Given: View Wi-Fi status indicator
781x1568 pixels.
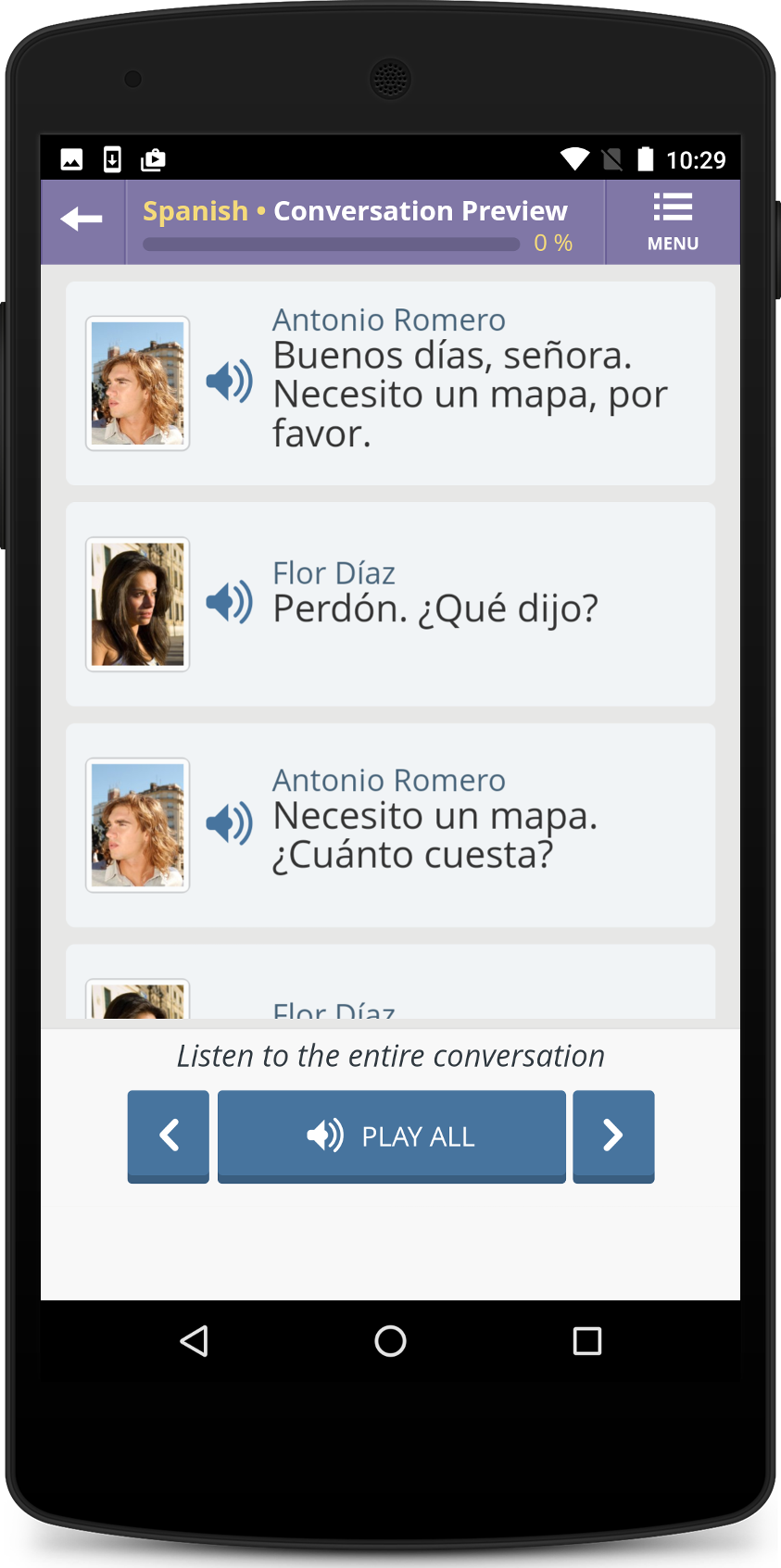Looking at the screenshot, I should tap(573, 158).
